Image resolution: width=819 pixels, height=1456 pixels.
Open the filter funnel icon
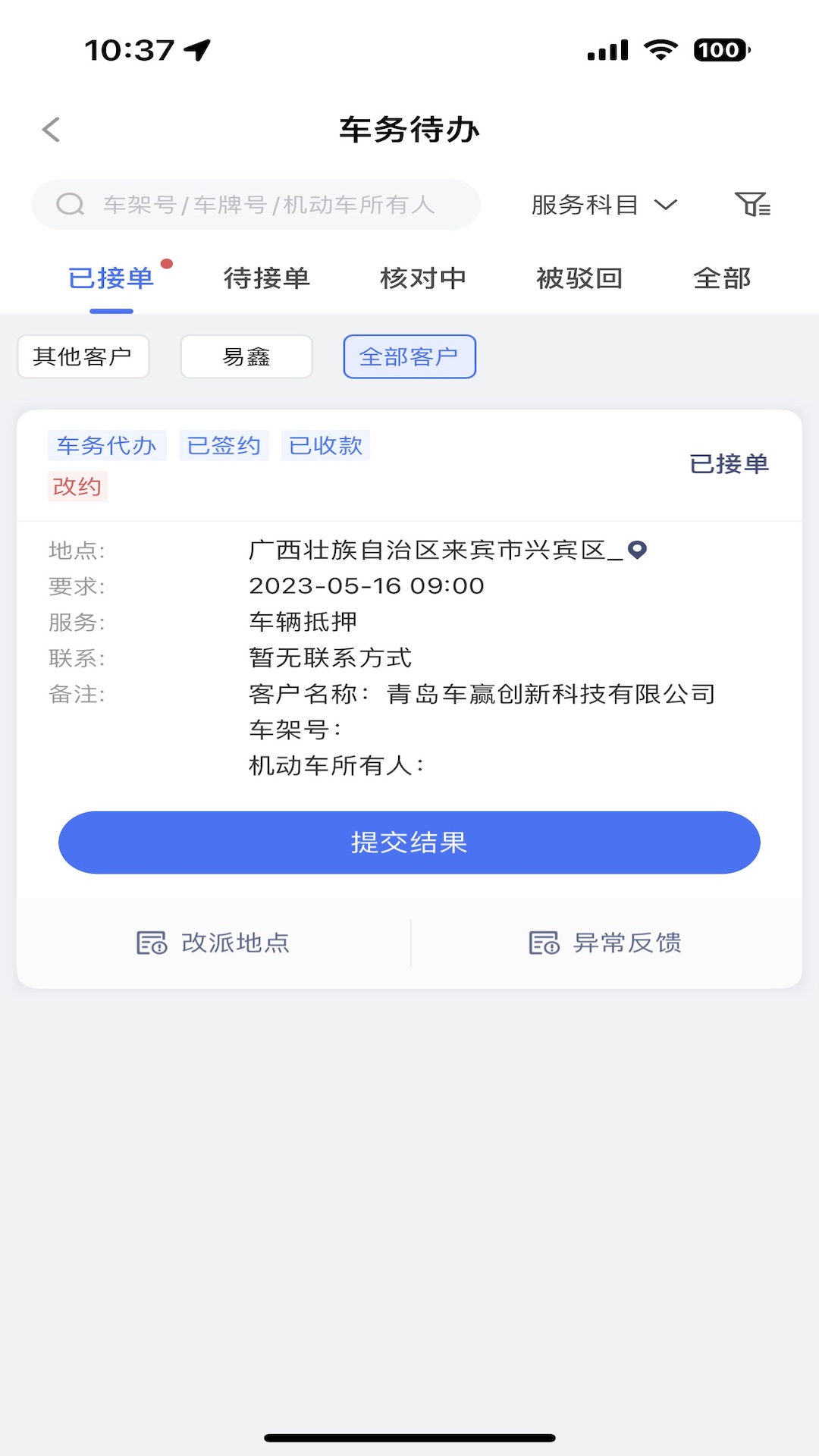pos(752,205)
